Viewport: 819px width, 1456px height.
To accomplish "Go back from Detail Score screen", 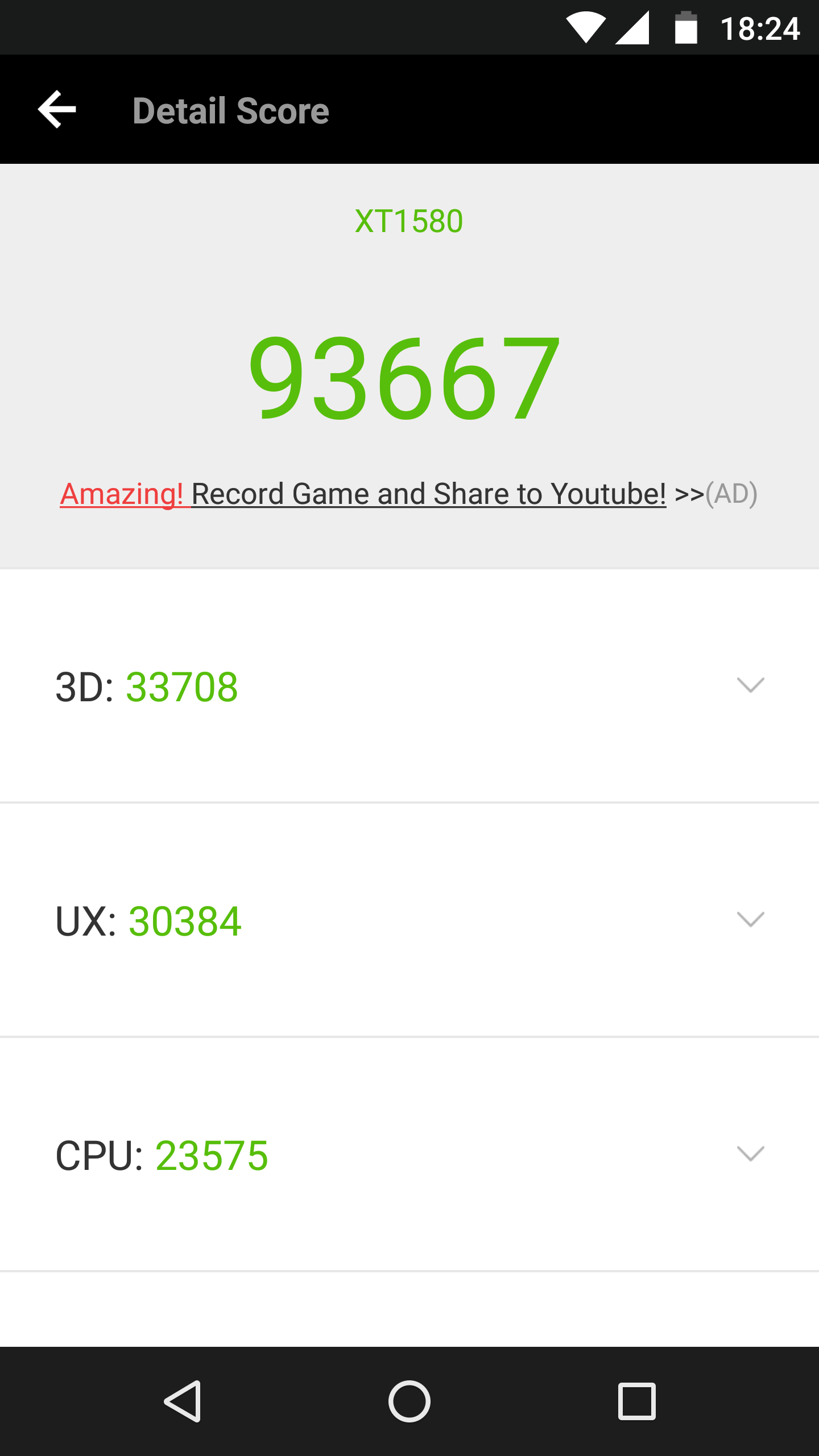I will tap(57, 109).
